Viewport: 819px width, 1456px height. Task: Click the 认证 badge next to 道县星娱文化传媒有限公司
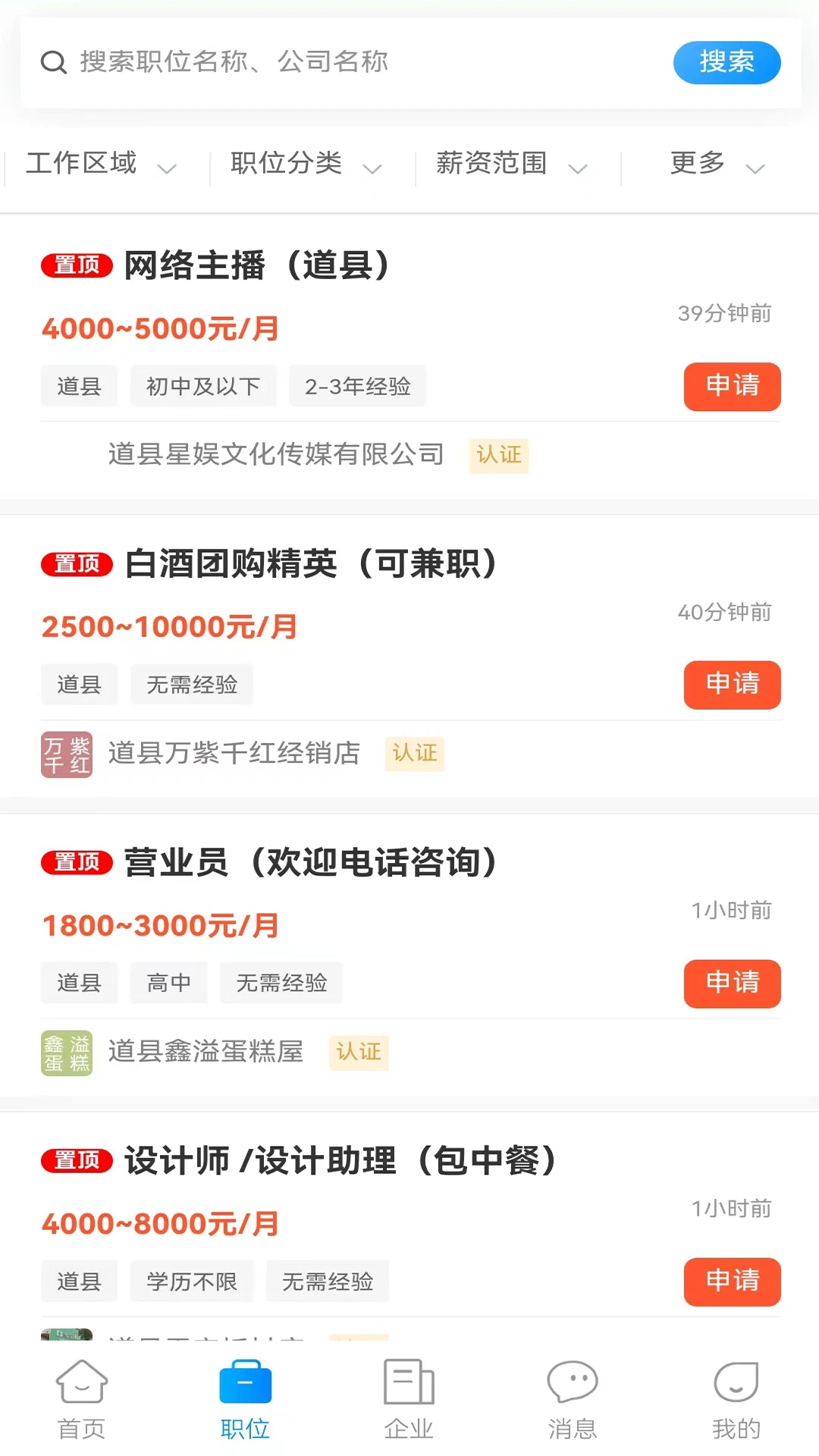coord(498,456)
